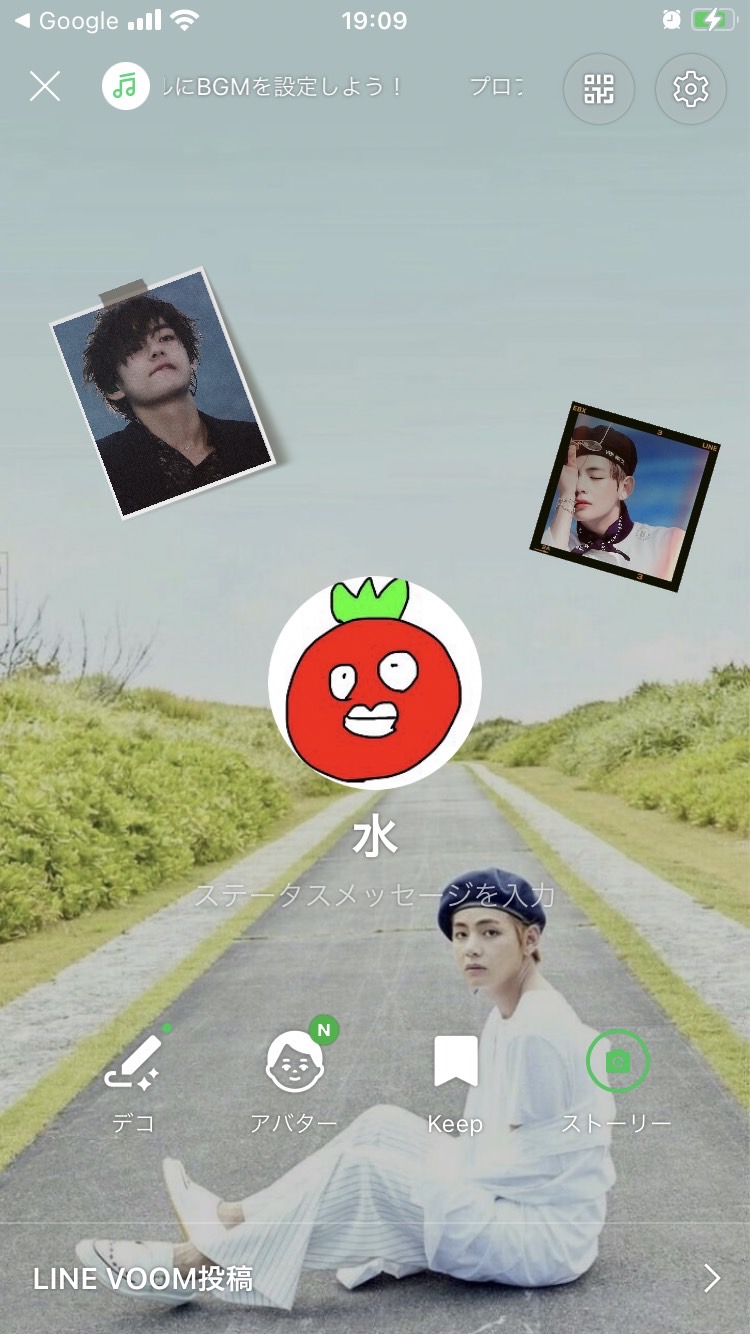The height and width of the screenshot is (1334, 750).
Task: Tap the tomato profile picture
Action: pyautogui.click(x=375, y=682)
